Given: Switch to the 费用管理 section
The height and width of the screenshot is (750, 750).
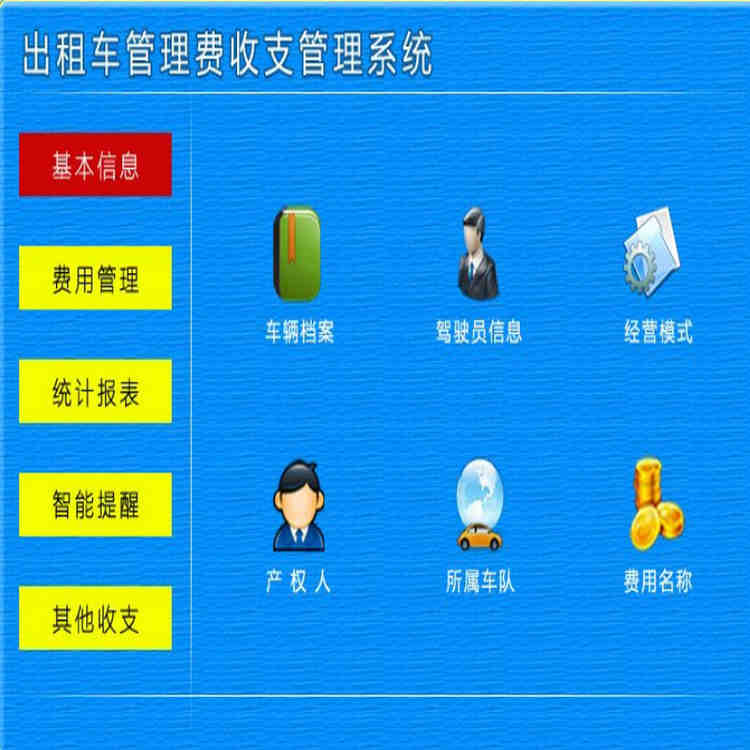Looking at the screenshot, I should [95, 278].
